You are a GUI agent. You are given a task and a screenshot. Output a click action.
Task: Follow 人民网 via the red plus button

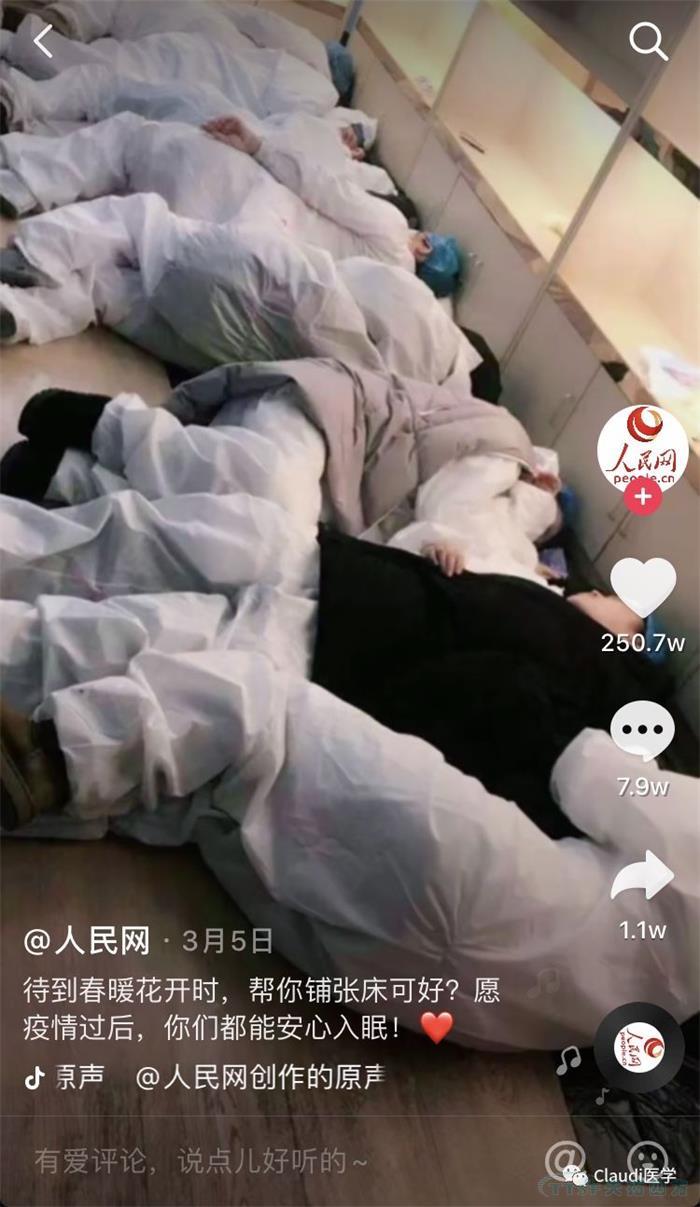click(642, 496)
